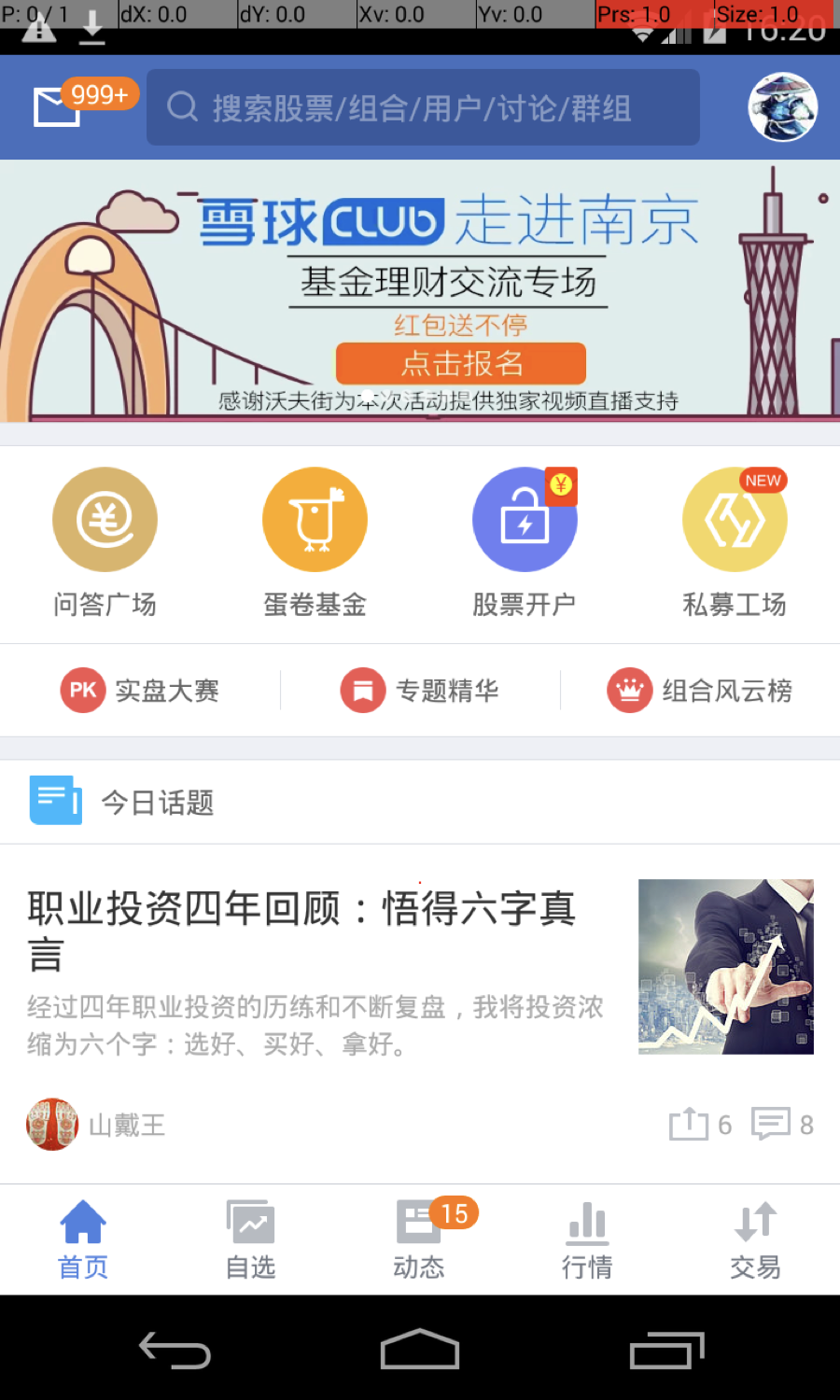Go to 专题精华
This screenshot has height=1400, width=840.
(x=420, y=691)
